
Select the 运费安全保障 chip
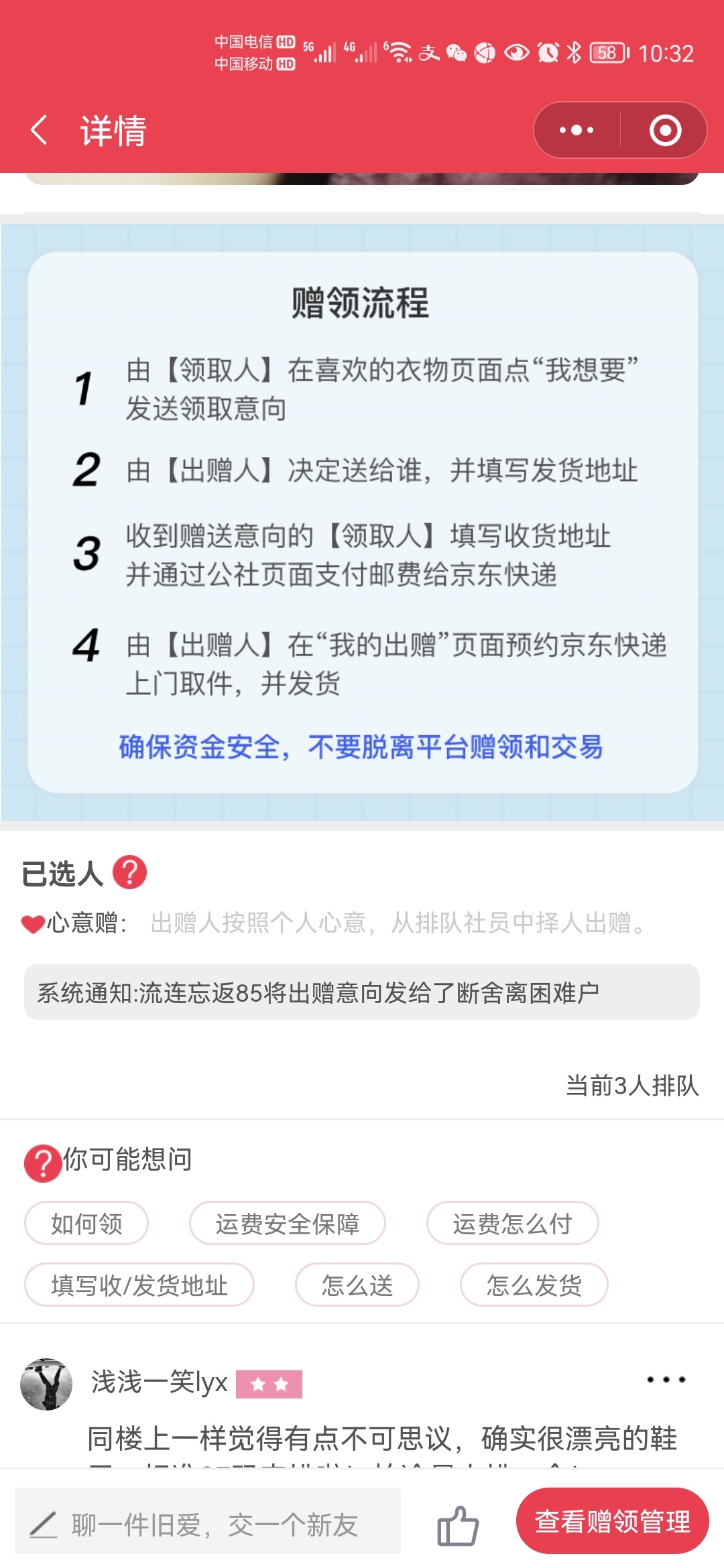pyautogui.click(x=288, y=1224)
